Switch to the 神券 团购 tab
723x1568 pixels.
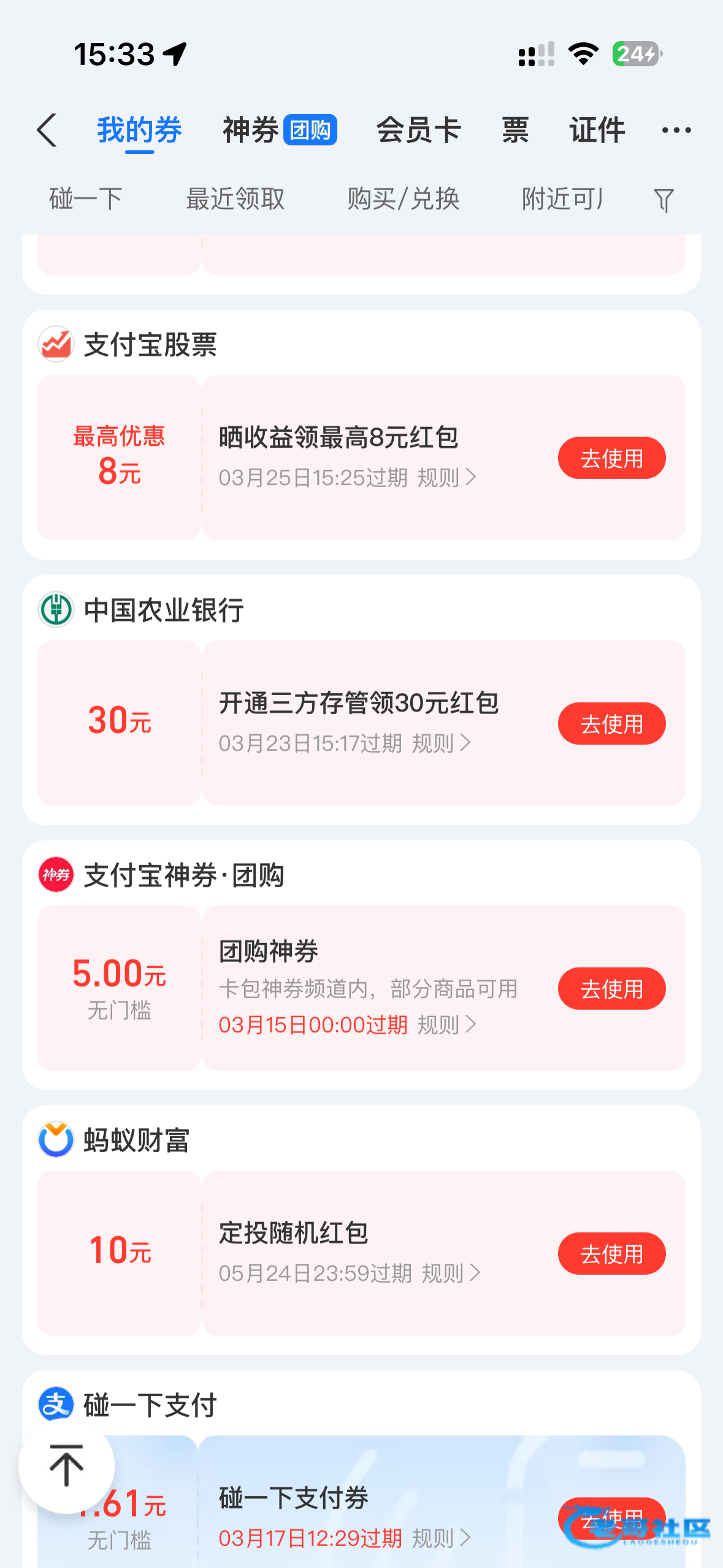280,130
